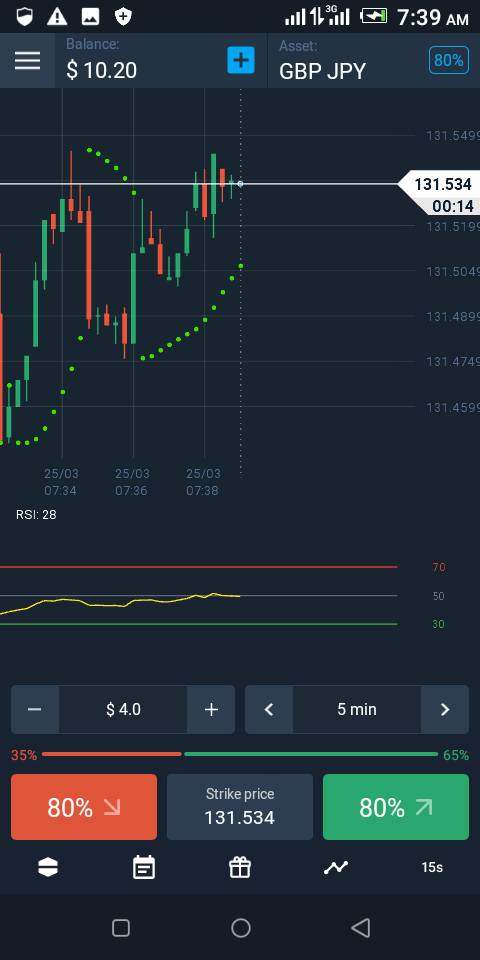Decrease the $4.0 trade amount
This screenshot has width=480, height=960.
coord(35,709)
